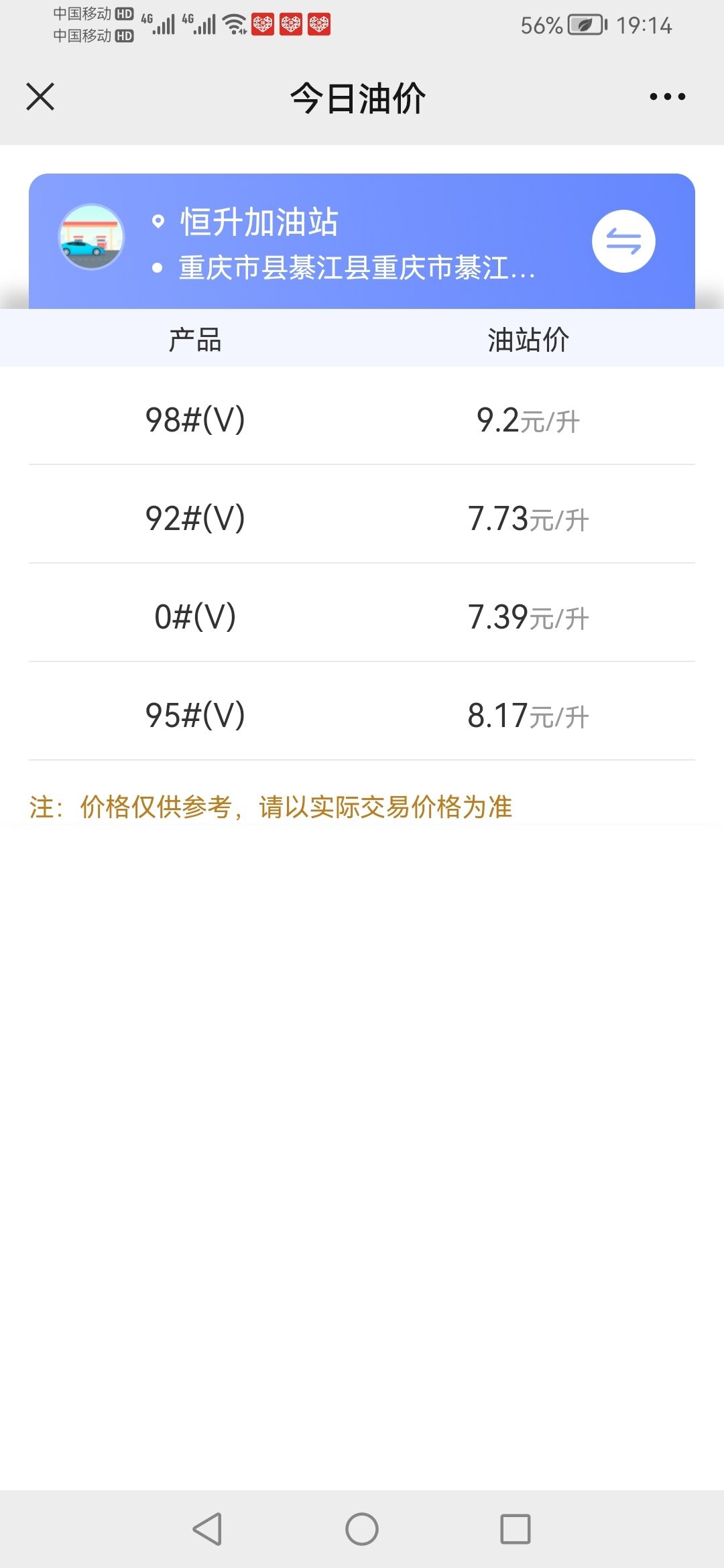Close the 今日油价 page

(40, 96)
